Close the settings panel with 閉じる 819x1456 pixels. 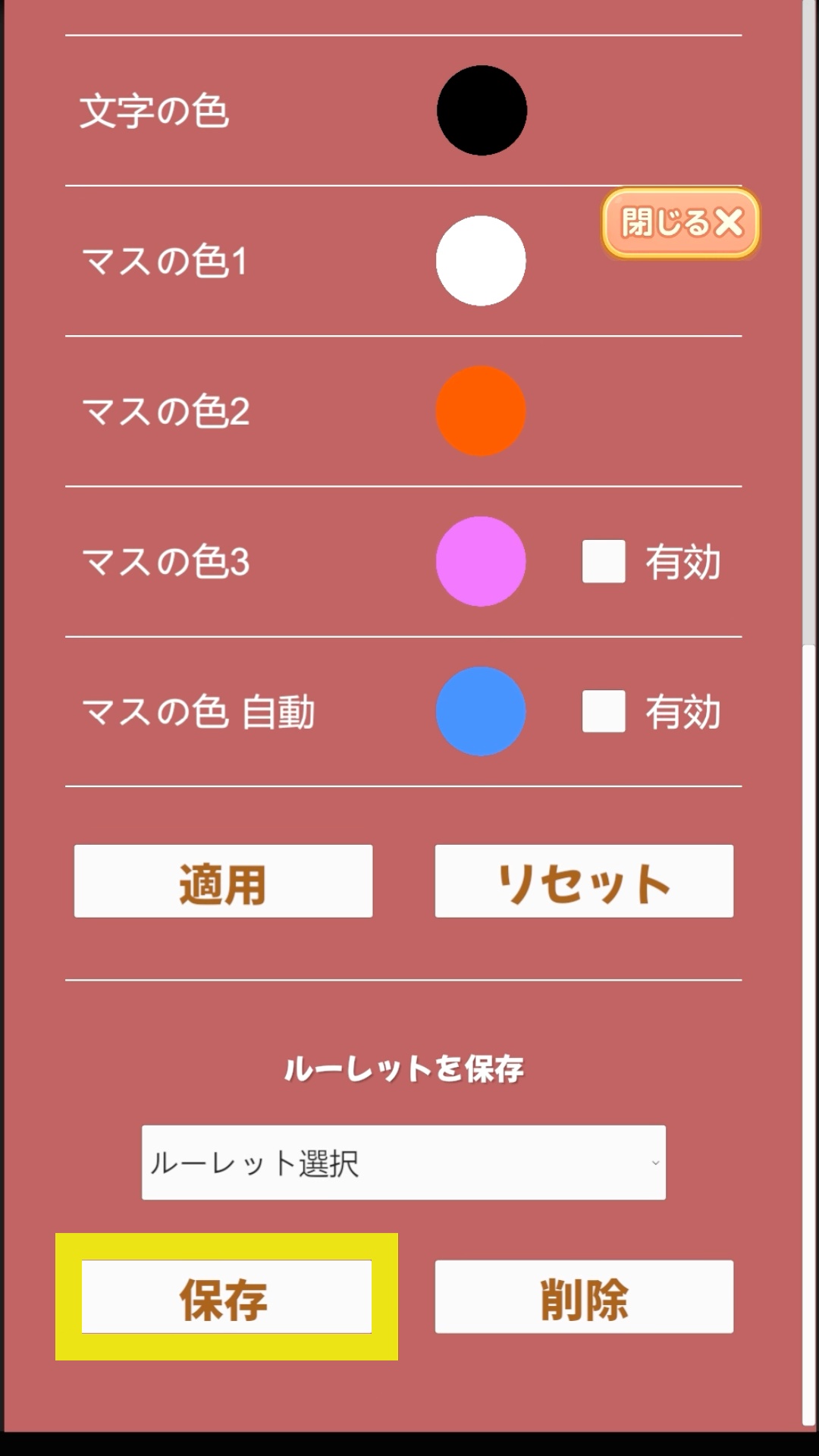tap(680, 223)
